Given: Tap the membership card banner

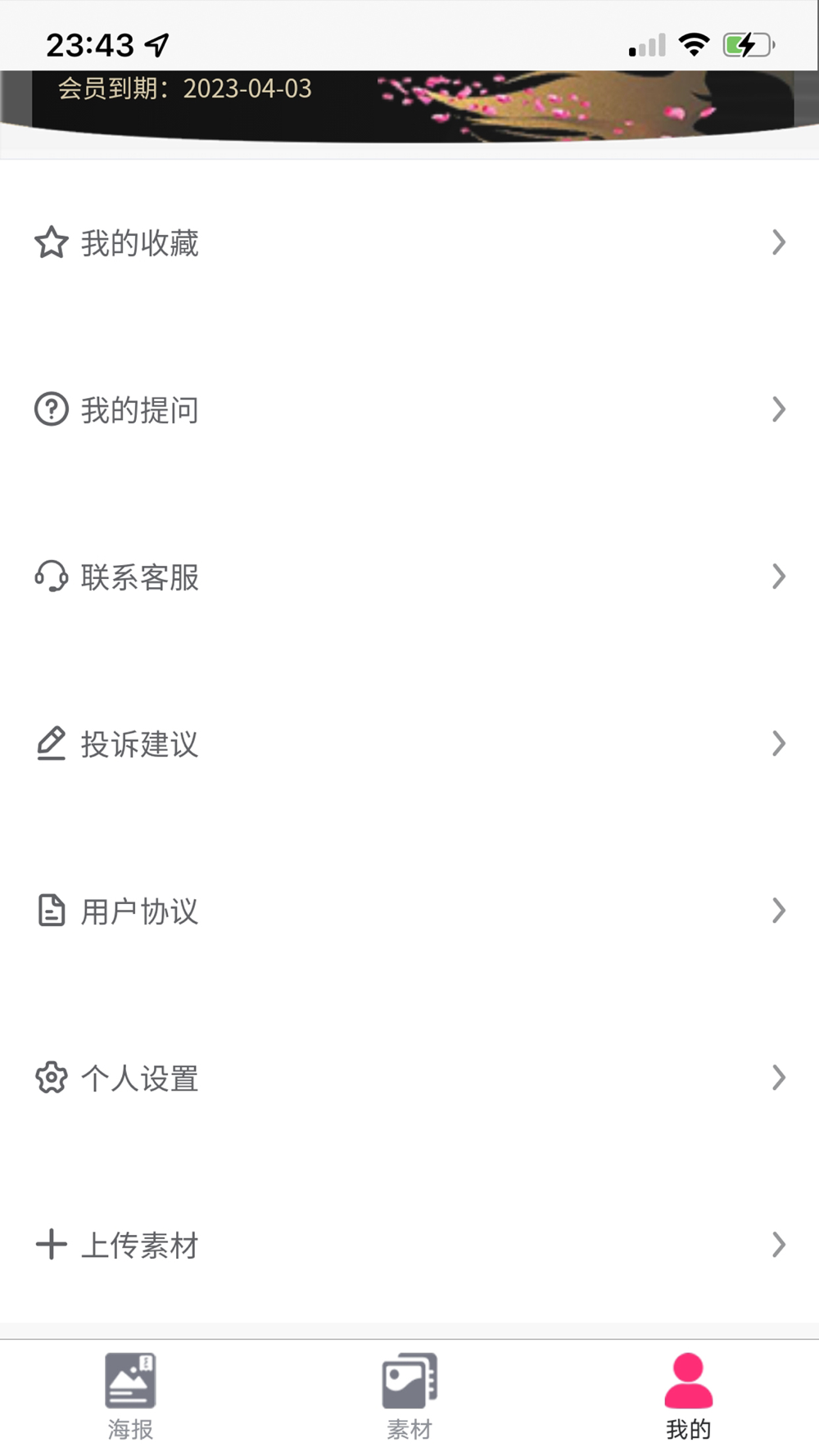Looking at the screenshot, I should pyautogui.click(x=409, y=106).
